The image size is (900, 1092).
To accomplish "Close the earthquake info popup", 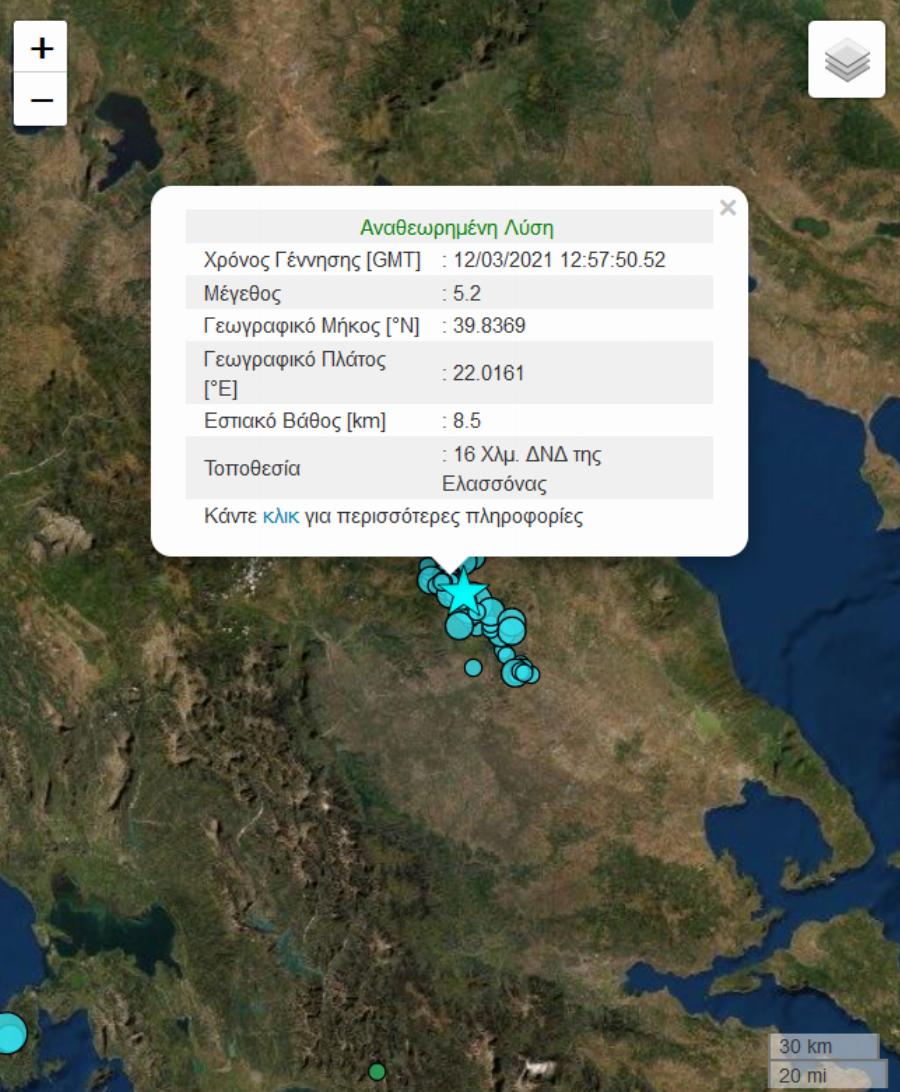I will (x=727, y=208).
